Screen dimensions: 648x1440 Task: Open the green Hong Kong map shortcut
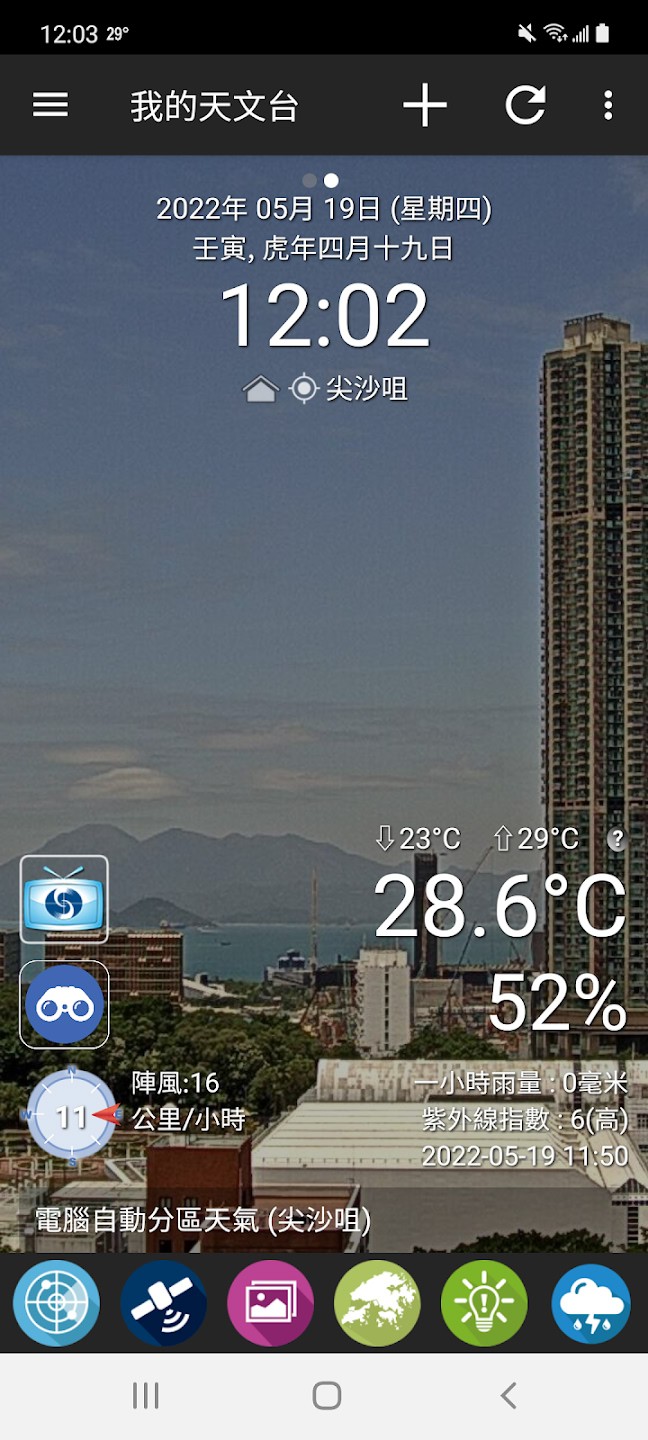pyautogui.click(x=377, y=1303)
